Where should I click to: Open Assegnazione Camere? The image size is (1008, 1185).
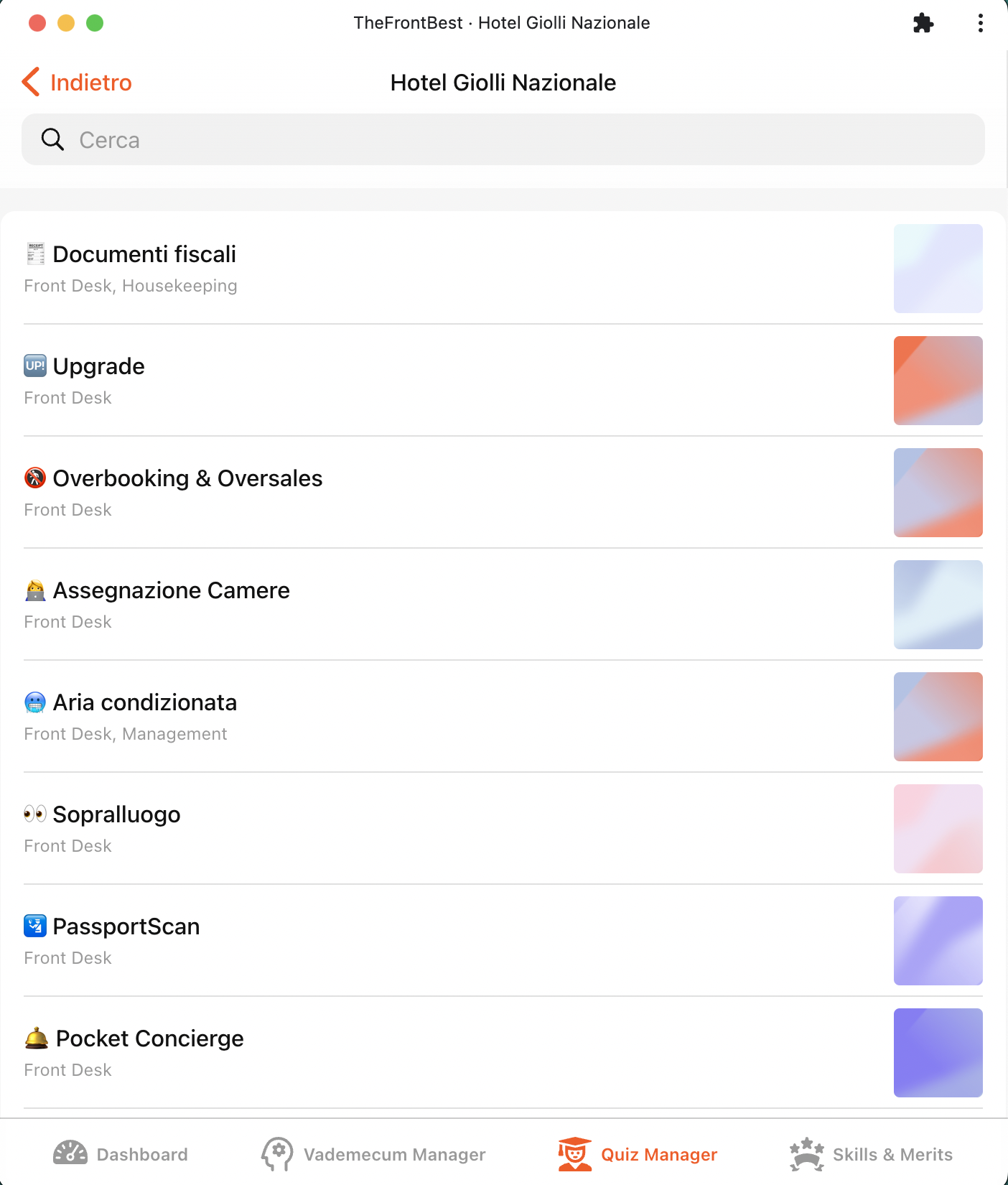pyautogui.click(x=171, y=591)
